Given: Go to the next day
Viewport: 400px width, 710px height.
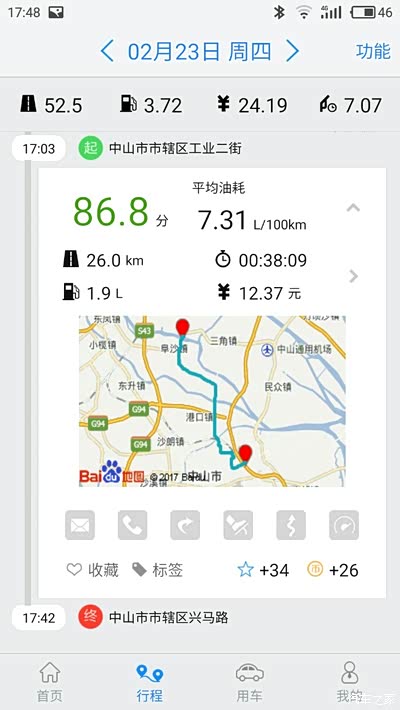Looking at the screenshot, I should click(x=293, y=51).
